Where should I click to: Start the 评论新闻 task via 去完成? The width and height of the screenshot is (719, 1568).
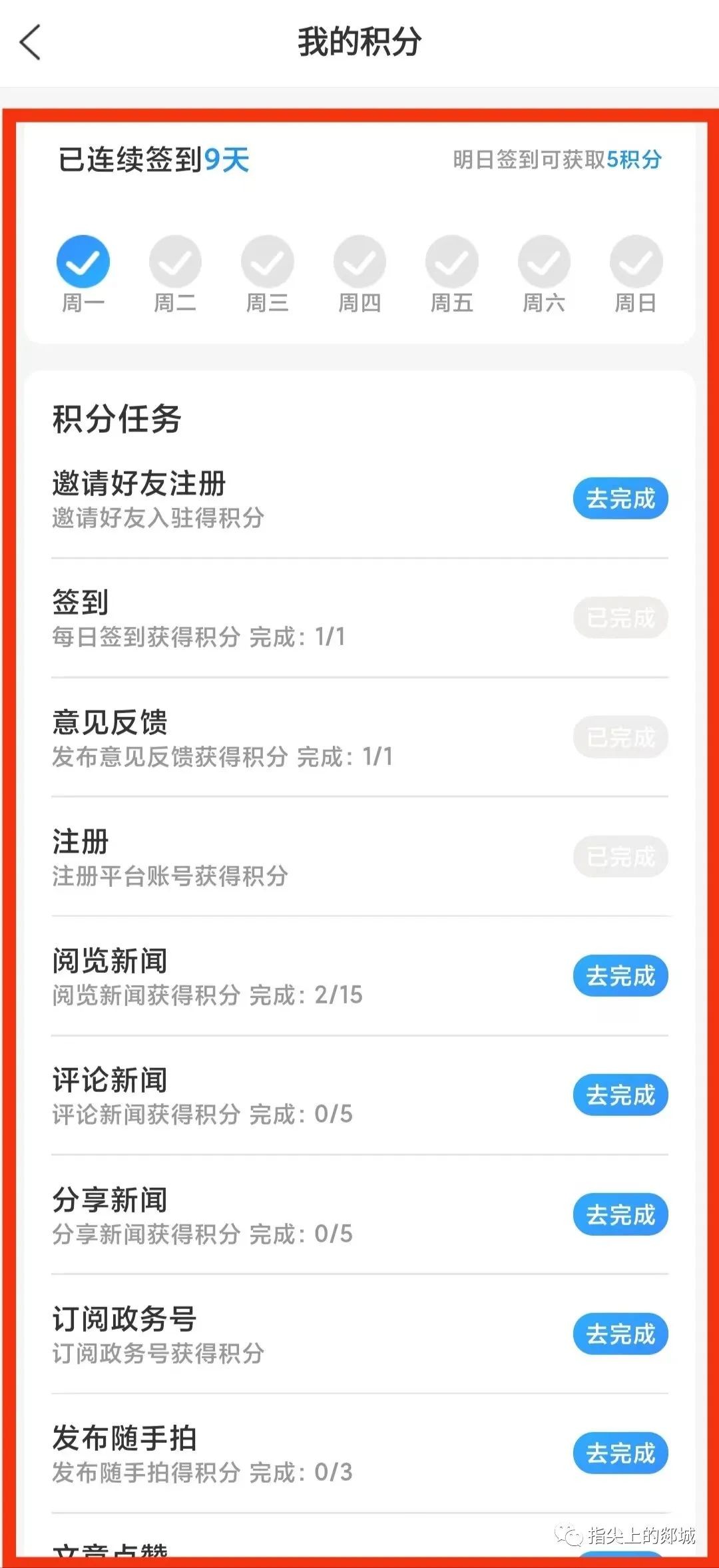point(620,1095)
